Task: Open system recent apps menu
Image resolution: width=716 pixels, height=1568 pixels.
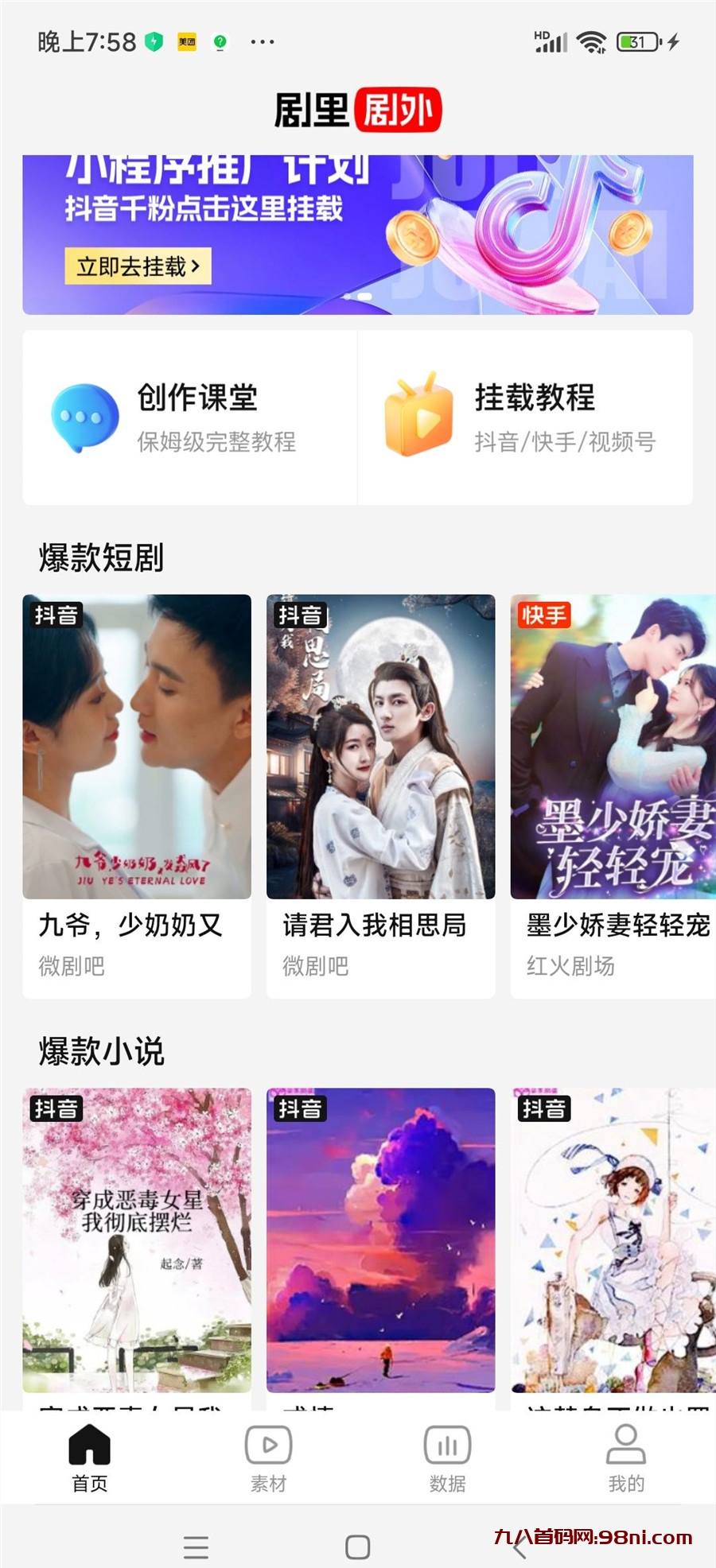Action: 196,1547
